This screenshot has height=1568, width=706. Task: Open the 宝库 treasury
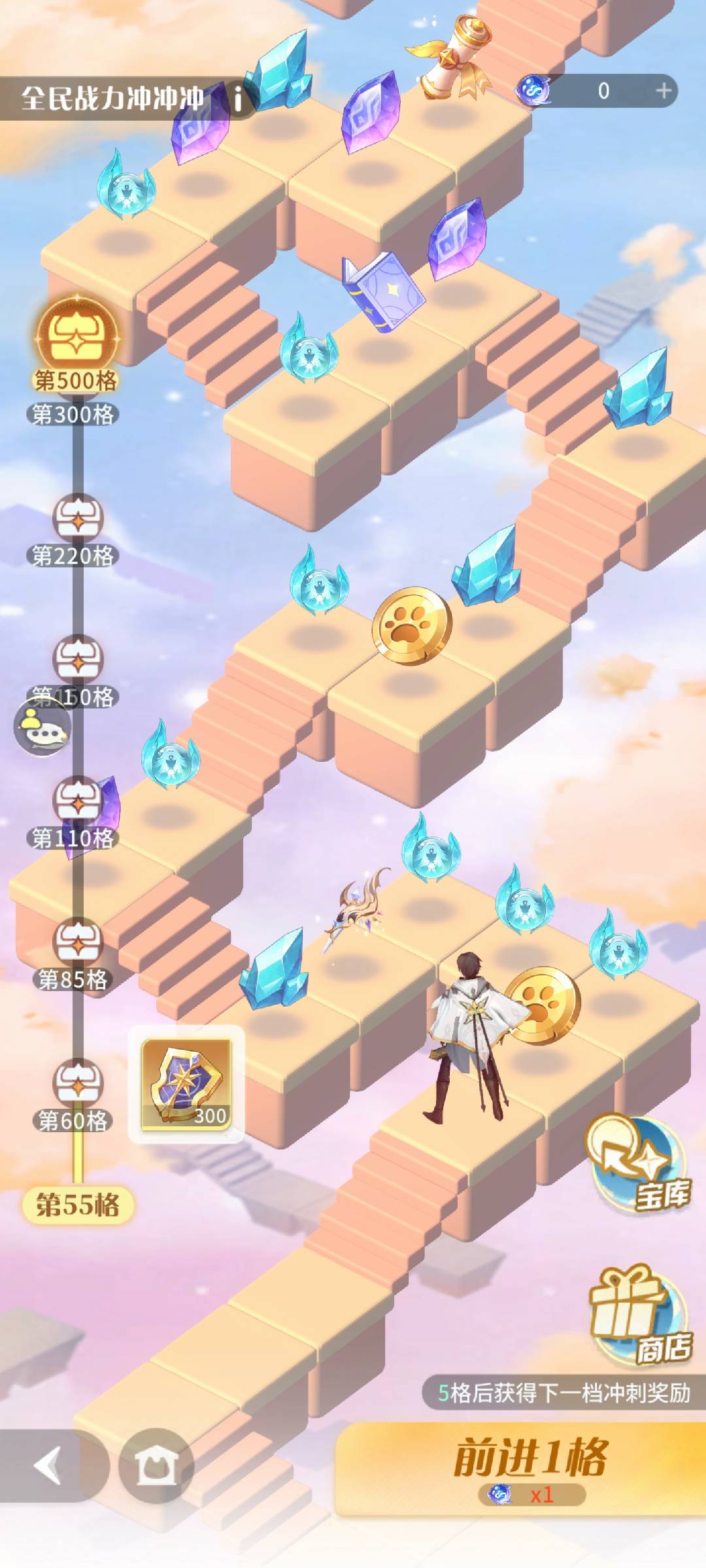[637, 1164]
